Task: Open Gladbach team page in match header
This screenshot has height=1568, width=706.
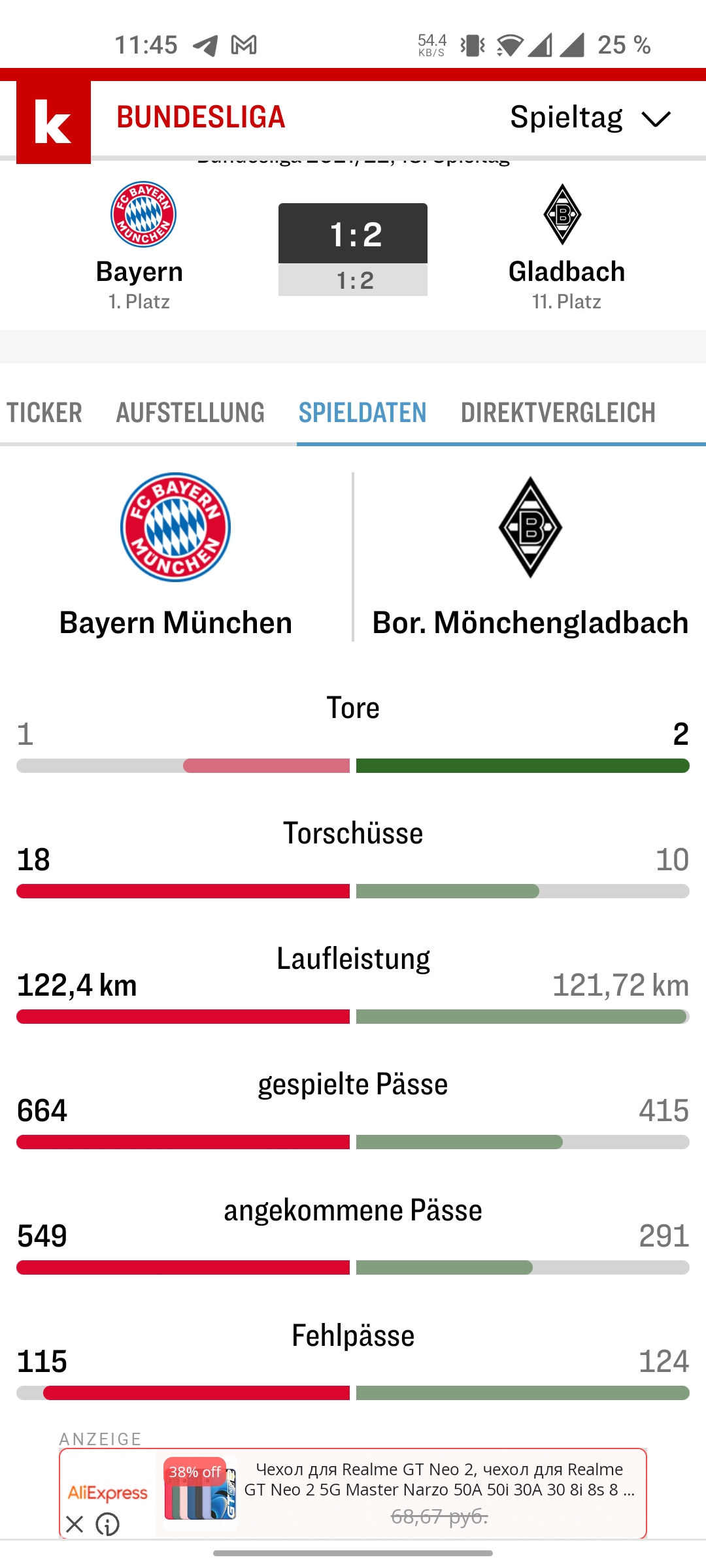Action: (x=566, y=246)
